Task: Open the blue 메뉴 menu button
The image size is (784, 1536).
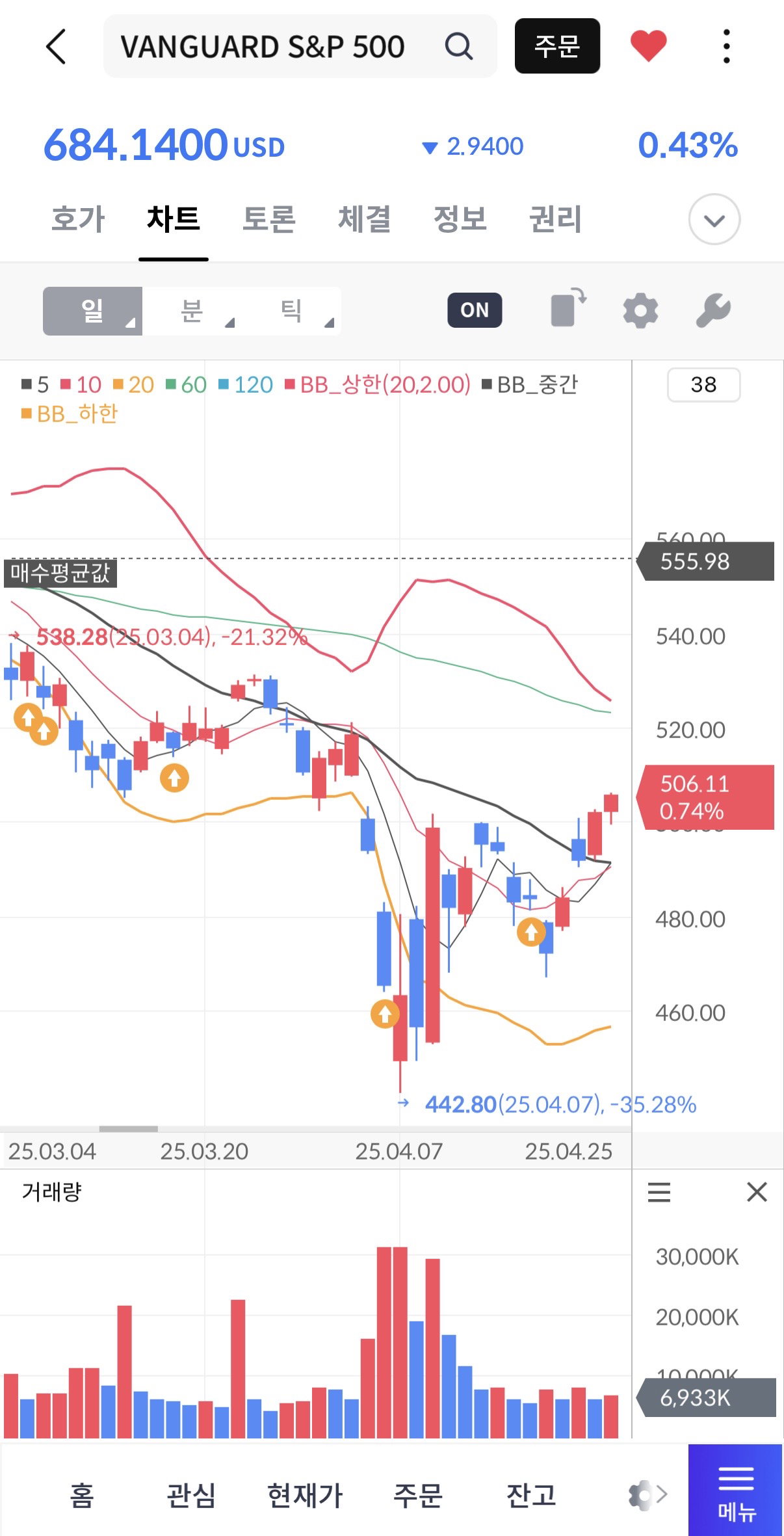Action: 735,1490
